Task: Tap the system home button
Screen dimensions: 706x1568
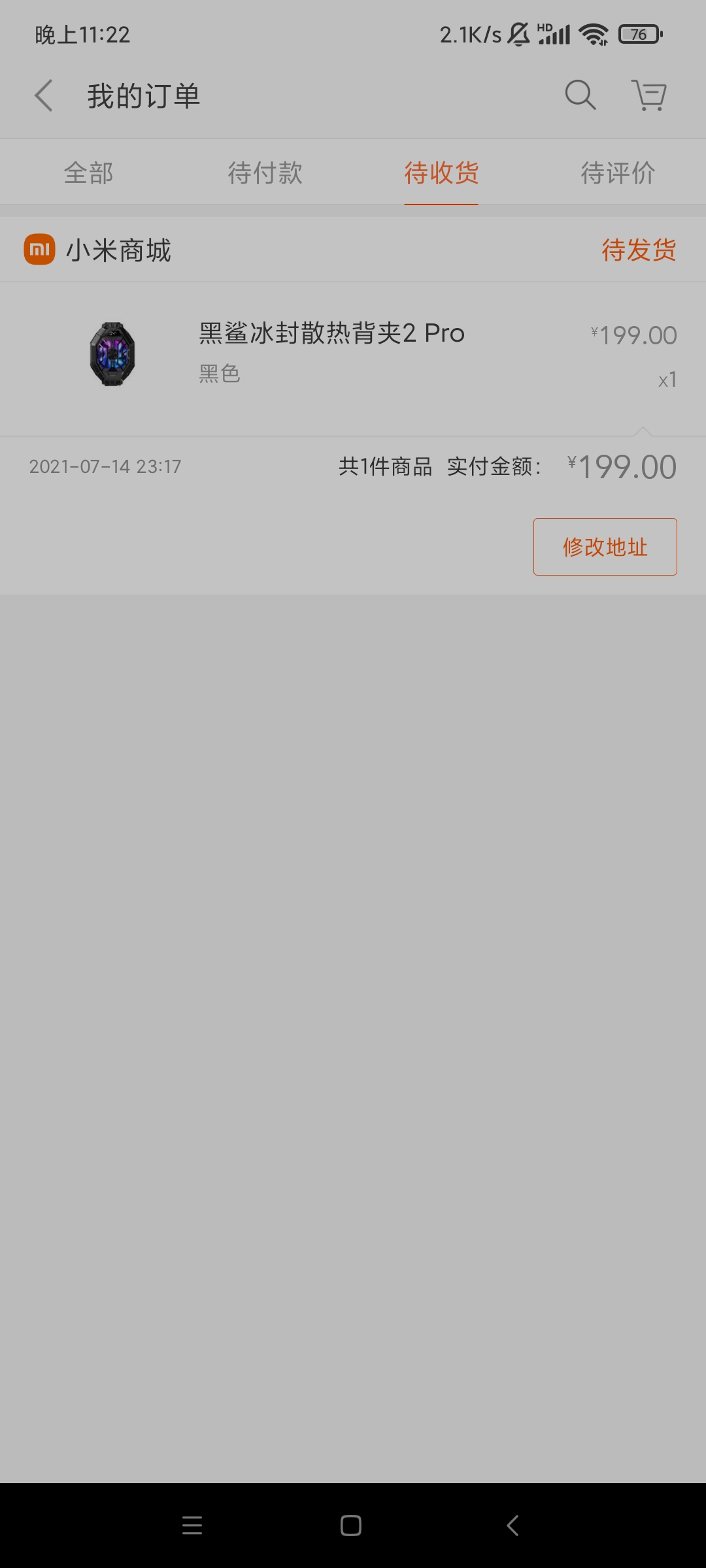Action: (351, 1526)
